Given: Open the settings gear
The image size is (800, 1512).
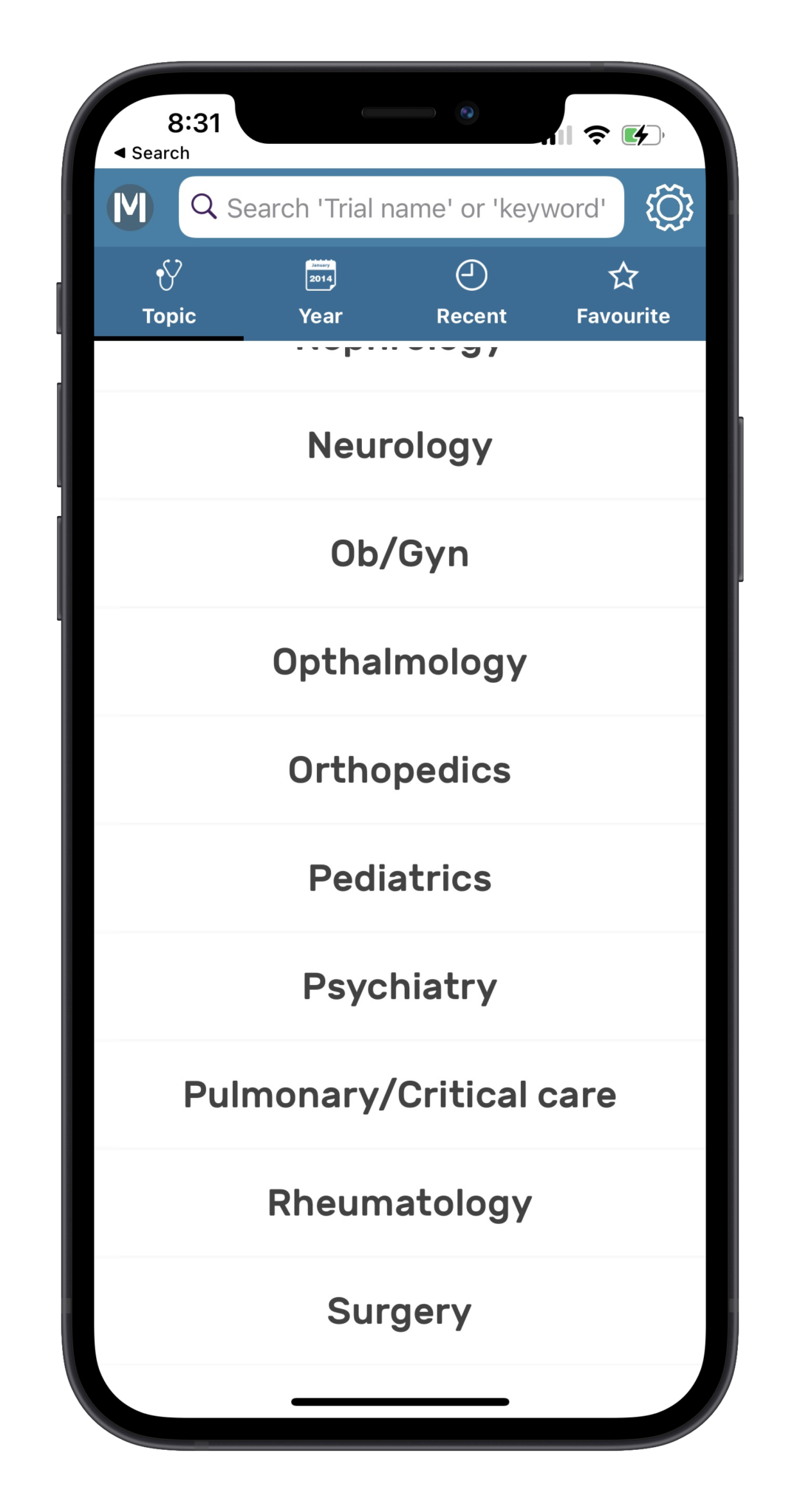Looking at the screenshot, I should (x=669, y=207).
